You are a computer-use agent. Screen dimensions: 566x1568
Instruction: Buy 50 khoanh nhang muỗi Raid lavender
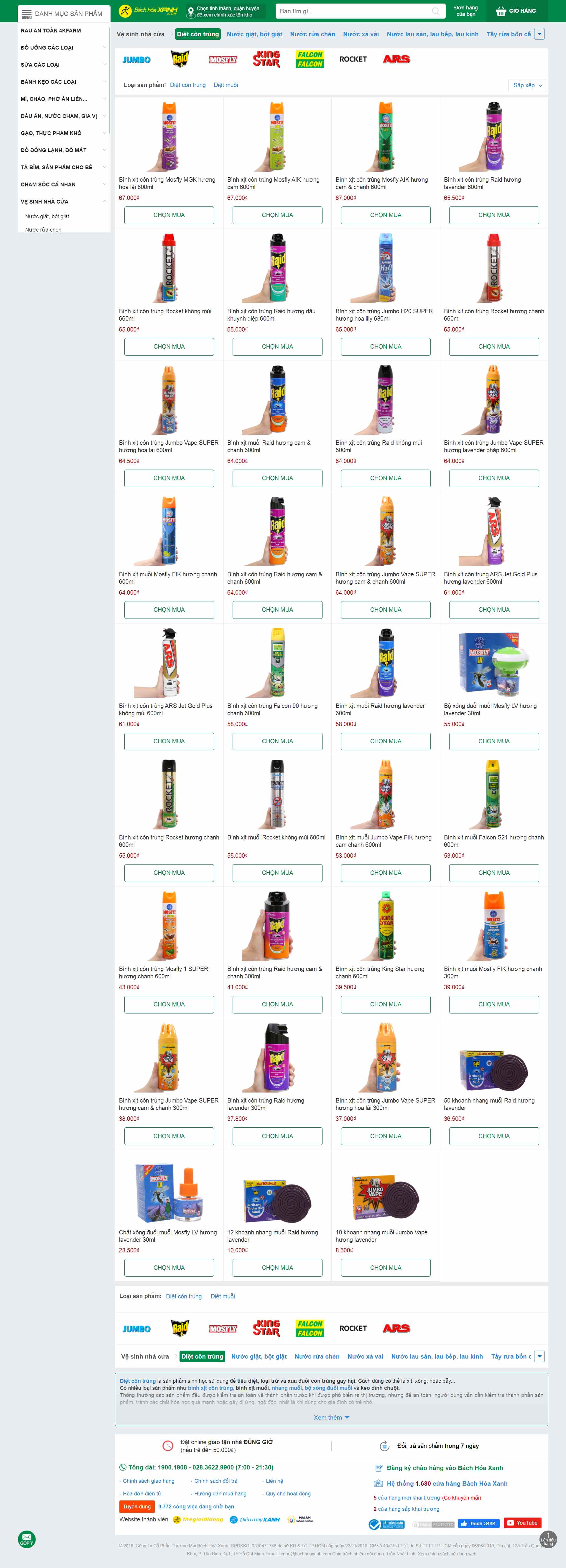(x=493, y=1136)
